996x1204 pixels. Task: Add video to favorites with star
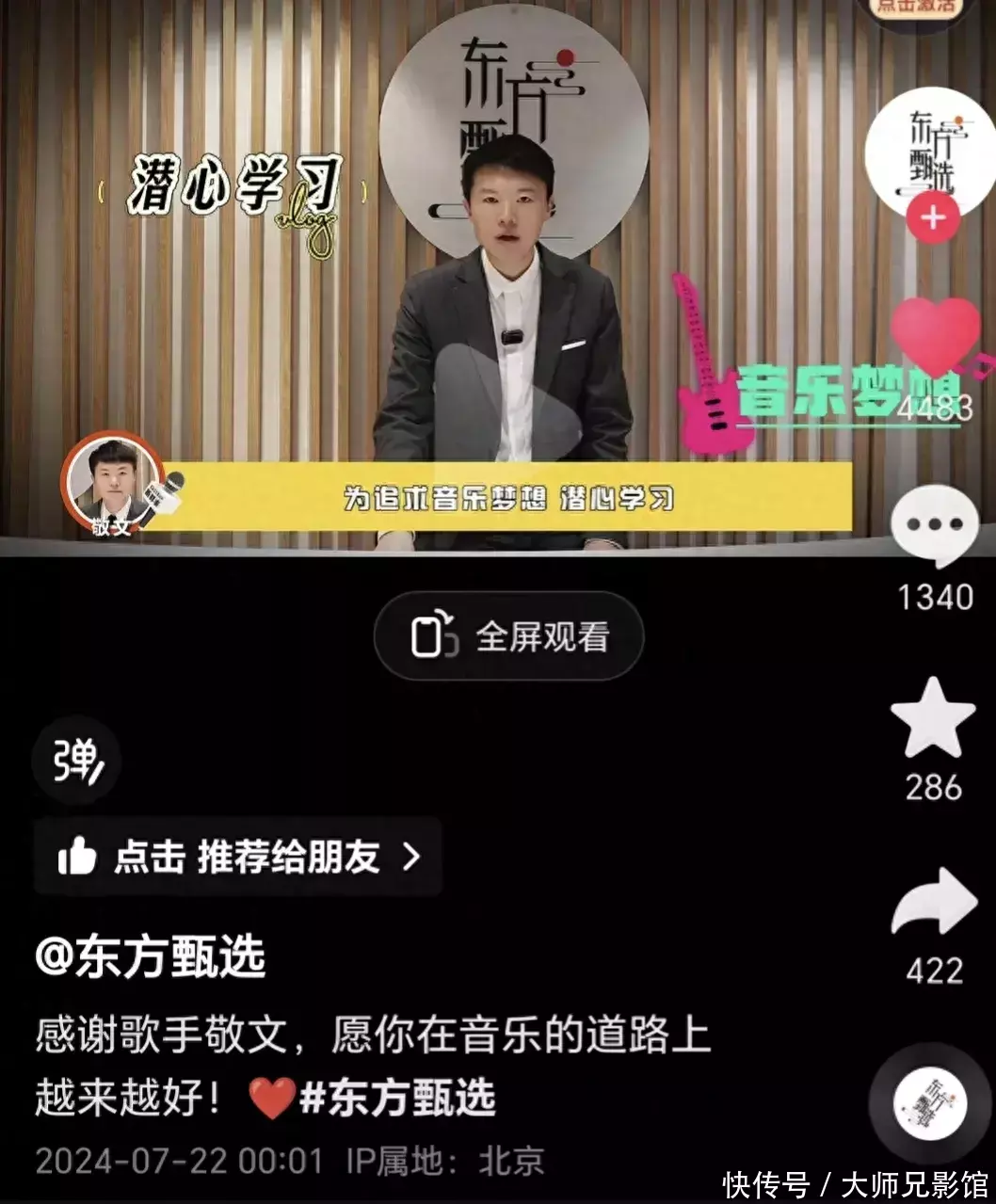(933, 718)
